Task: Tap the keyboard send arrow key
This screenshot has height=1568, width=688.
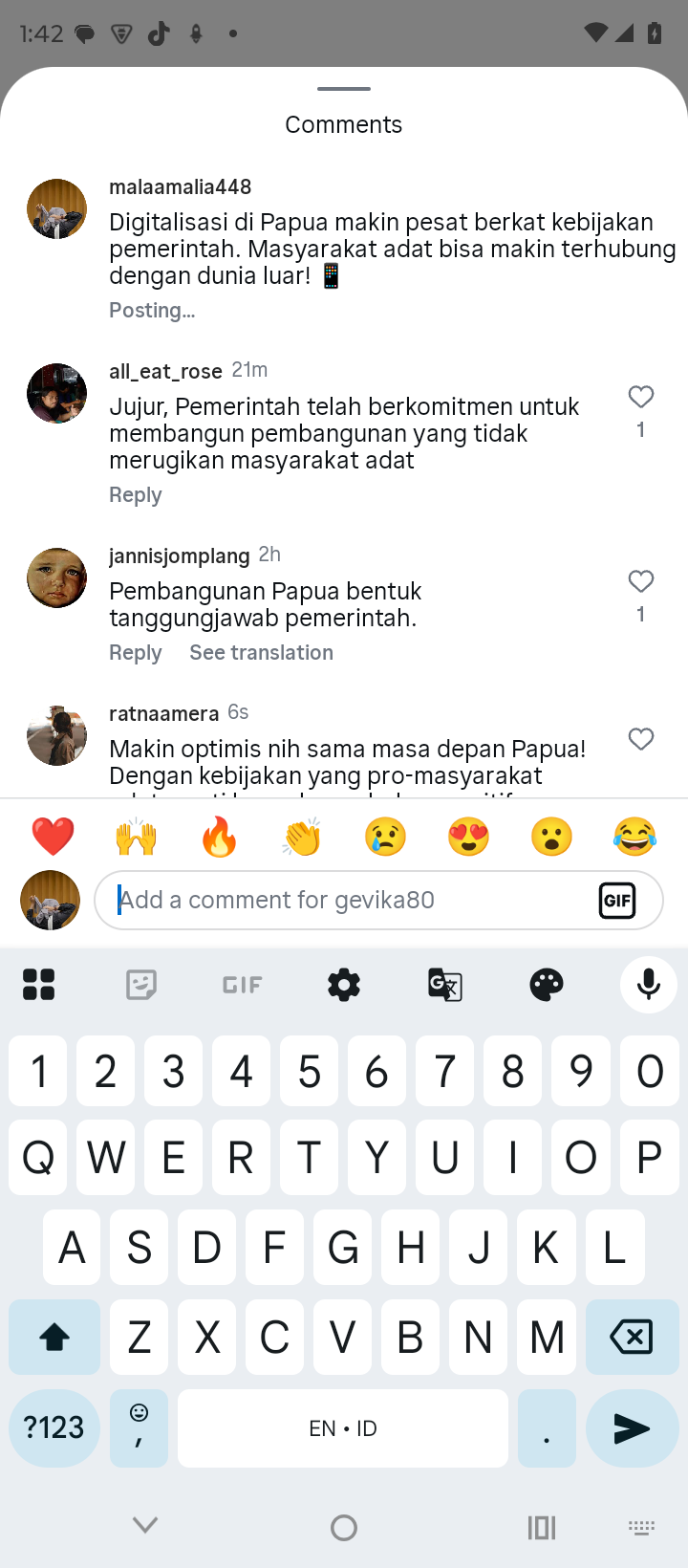Action: point(632,1428)
